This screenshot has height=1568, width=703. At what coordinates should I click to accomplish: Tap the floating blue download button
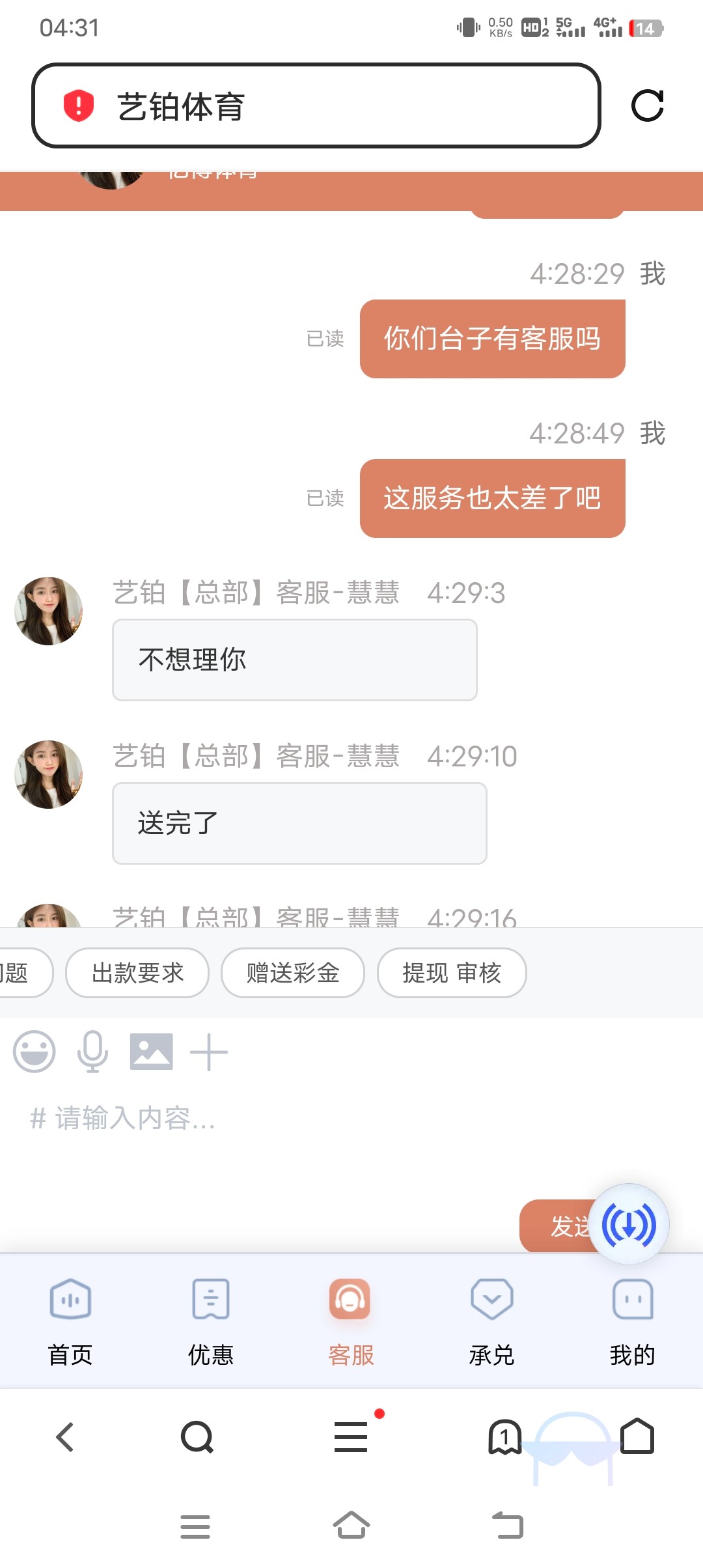point(629,1225)
